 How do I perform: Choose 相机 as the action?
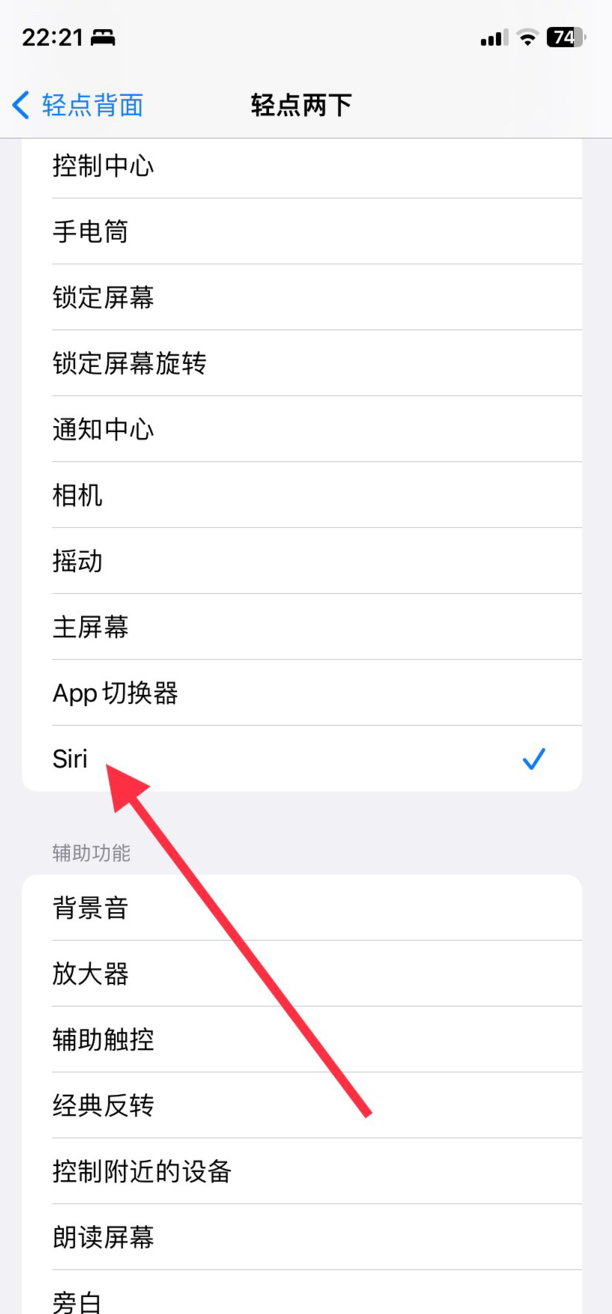300,496
